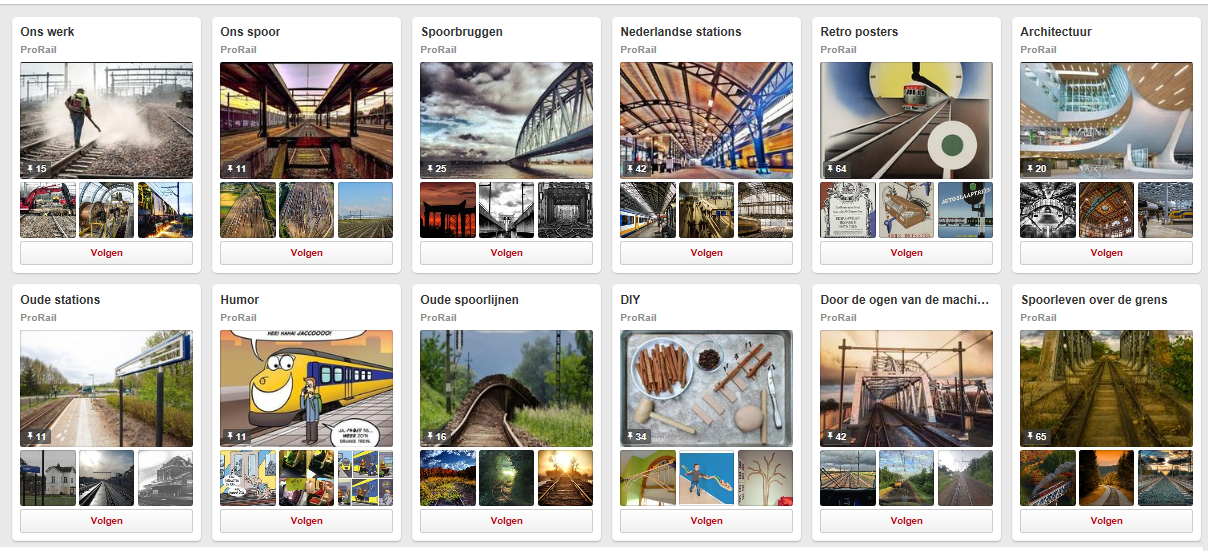Image resolution: width=1208 pixels, height=551 pixels.
Task: Tap Volgen under Architectuur board
Action: click(x=1106, y=253)
